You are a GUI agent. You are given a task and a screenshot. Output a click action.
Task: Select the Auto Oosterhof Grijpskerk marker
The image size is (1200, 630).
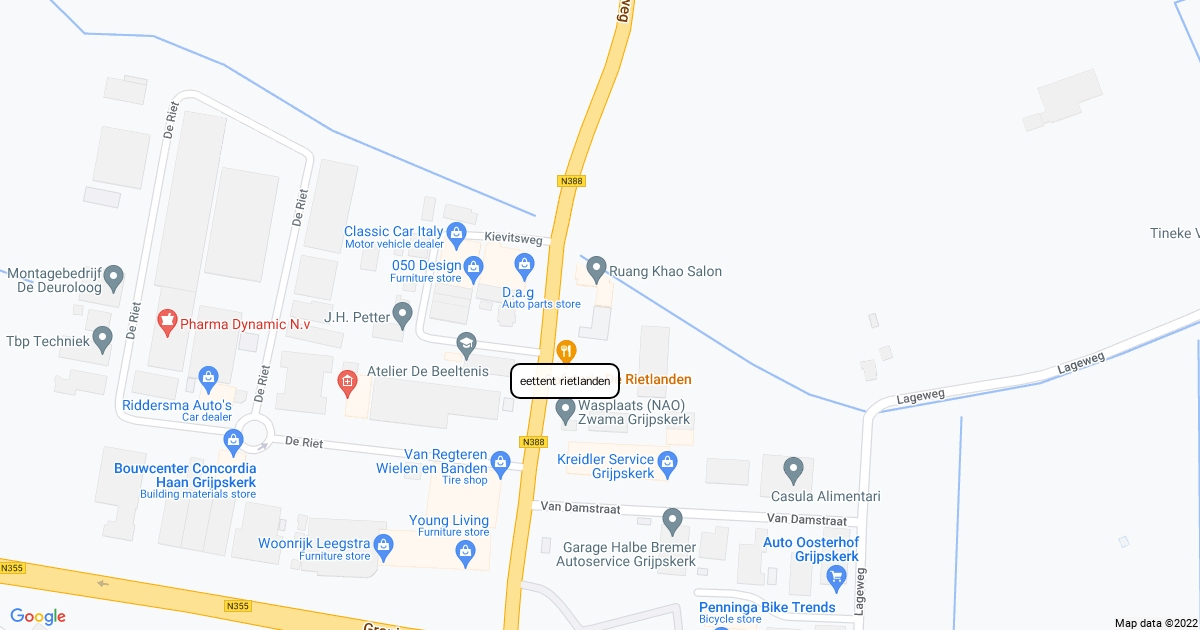(837, 576)
